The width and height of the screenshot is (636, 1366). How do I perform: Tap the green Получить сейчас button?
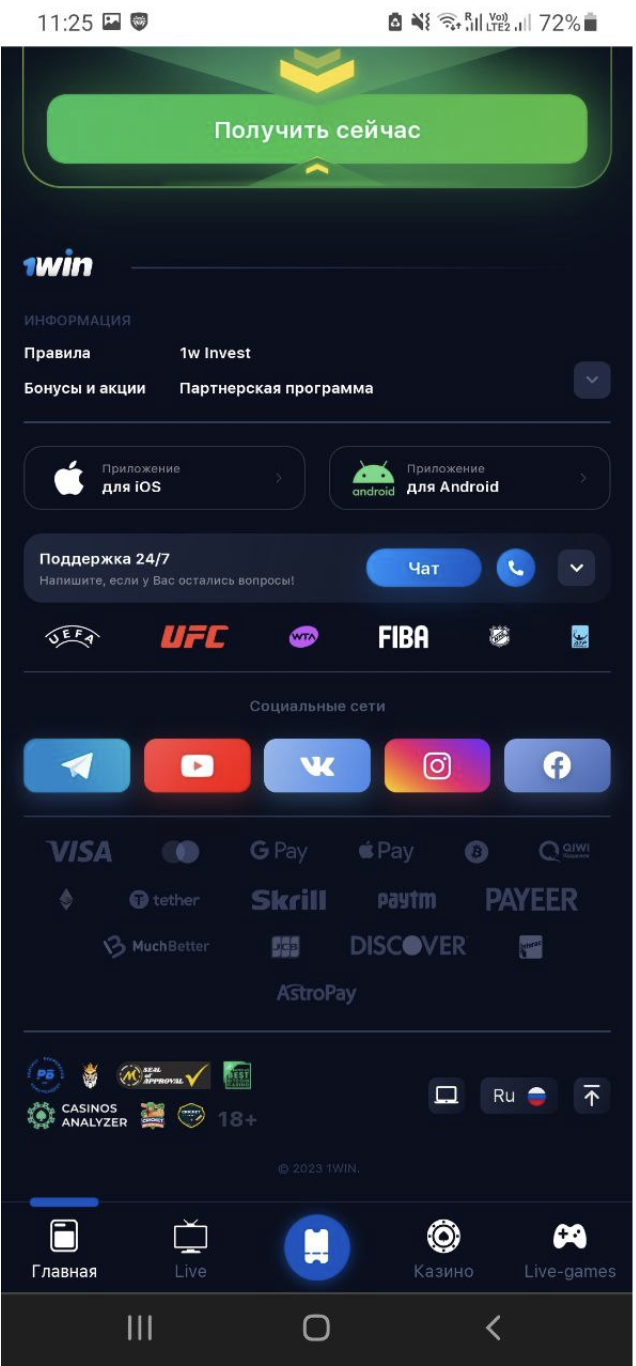pos(317,130)
